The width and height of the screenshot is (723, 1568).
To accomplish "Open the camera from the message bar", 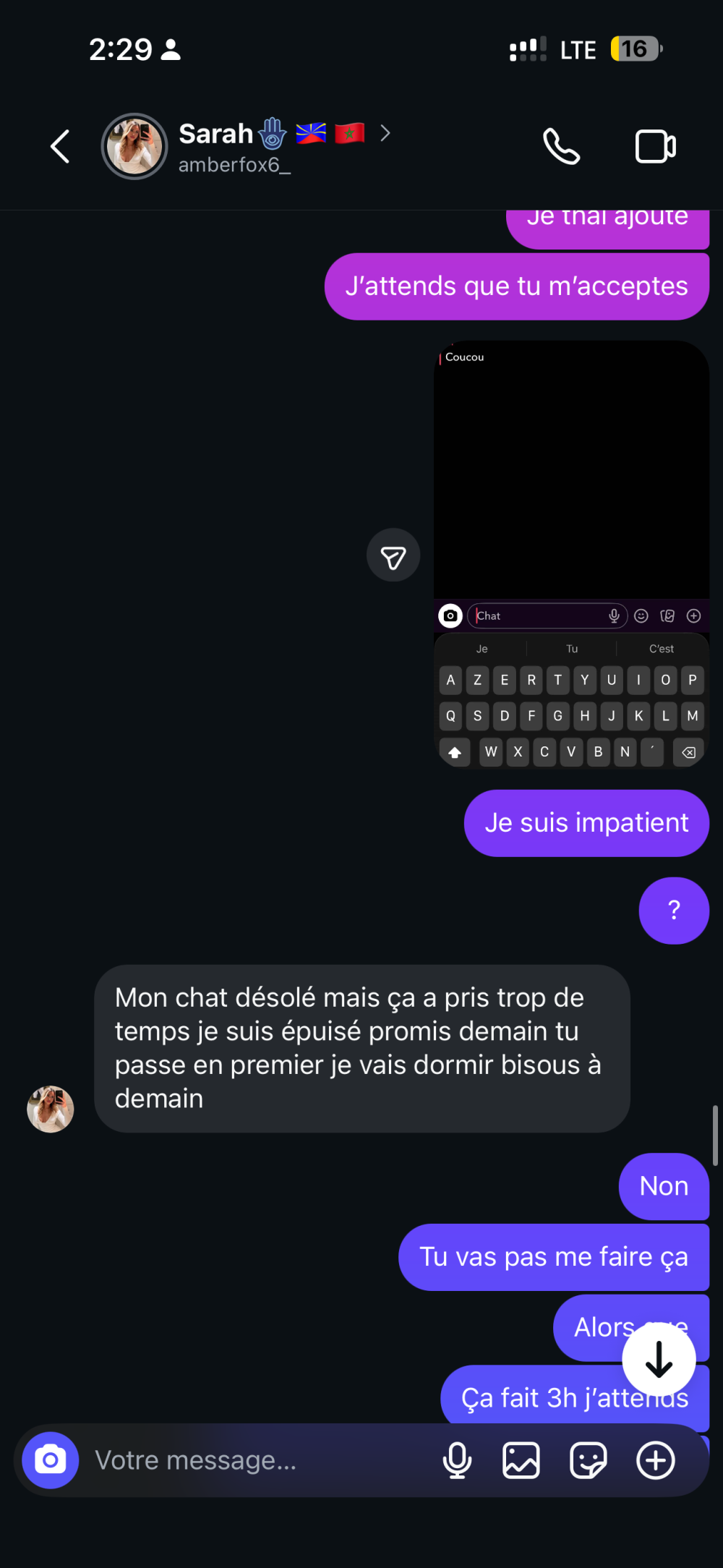I will coord(51,1460).
